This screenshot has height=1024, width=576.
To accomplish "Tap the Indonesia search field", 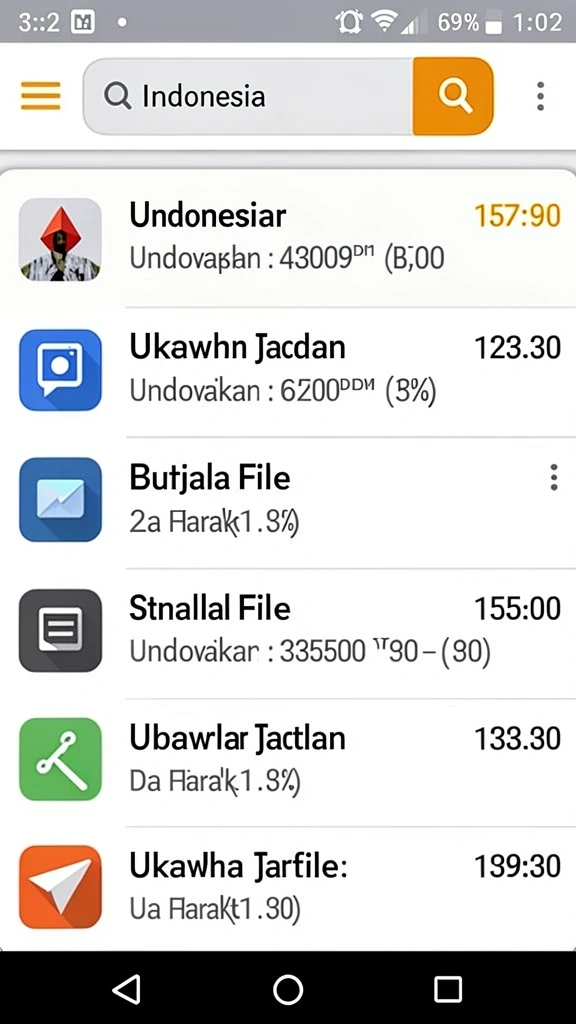I will [x=248, y=97].
